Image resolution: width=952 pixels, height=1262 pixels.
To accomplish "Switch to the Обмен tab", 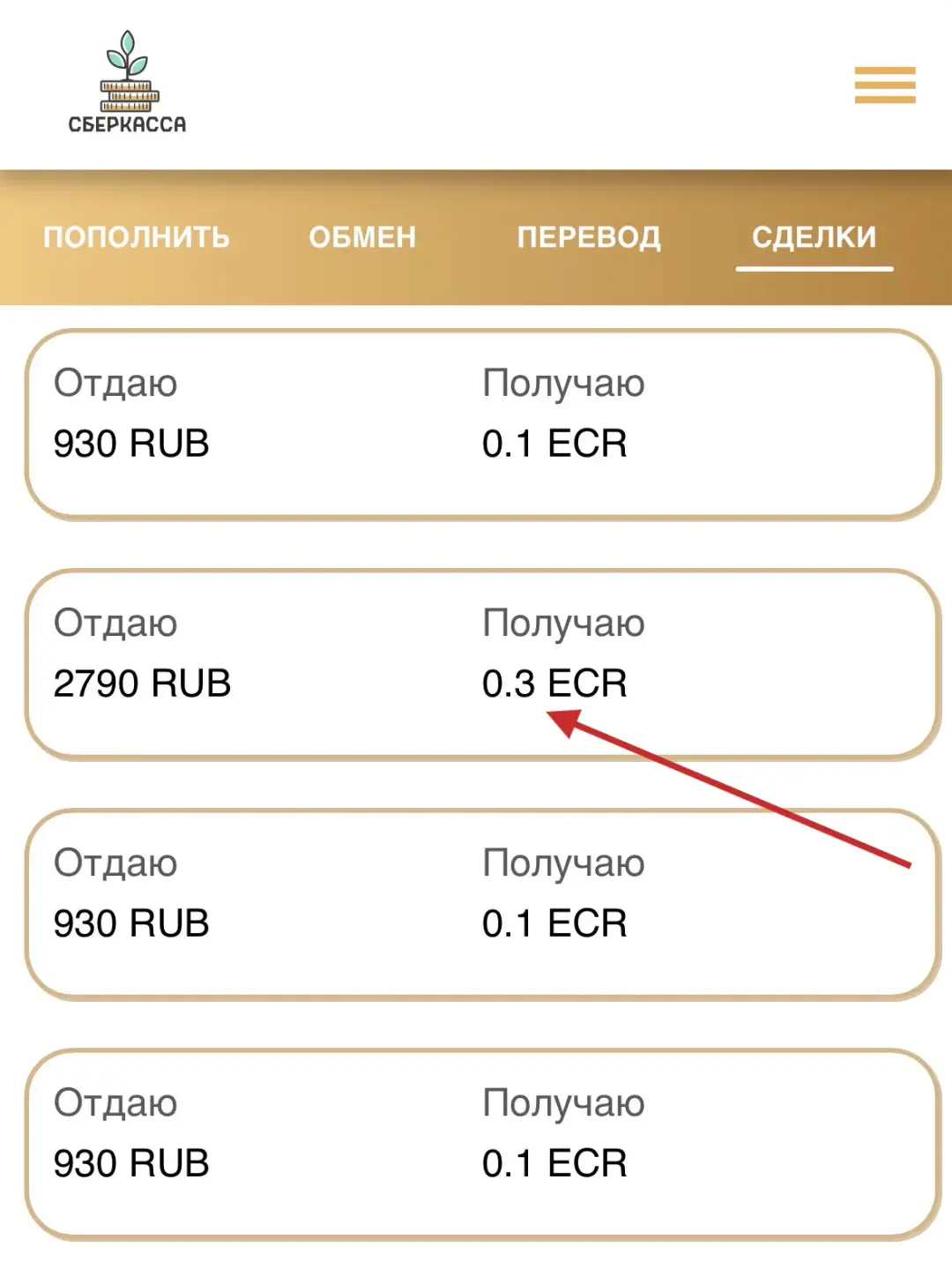I will click(x=362, y=237).
